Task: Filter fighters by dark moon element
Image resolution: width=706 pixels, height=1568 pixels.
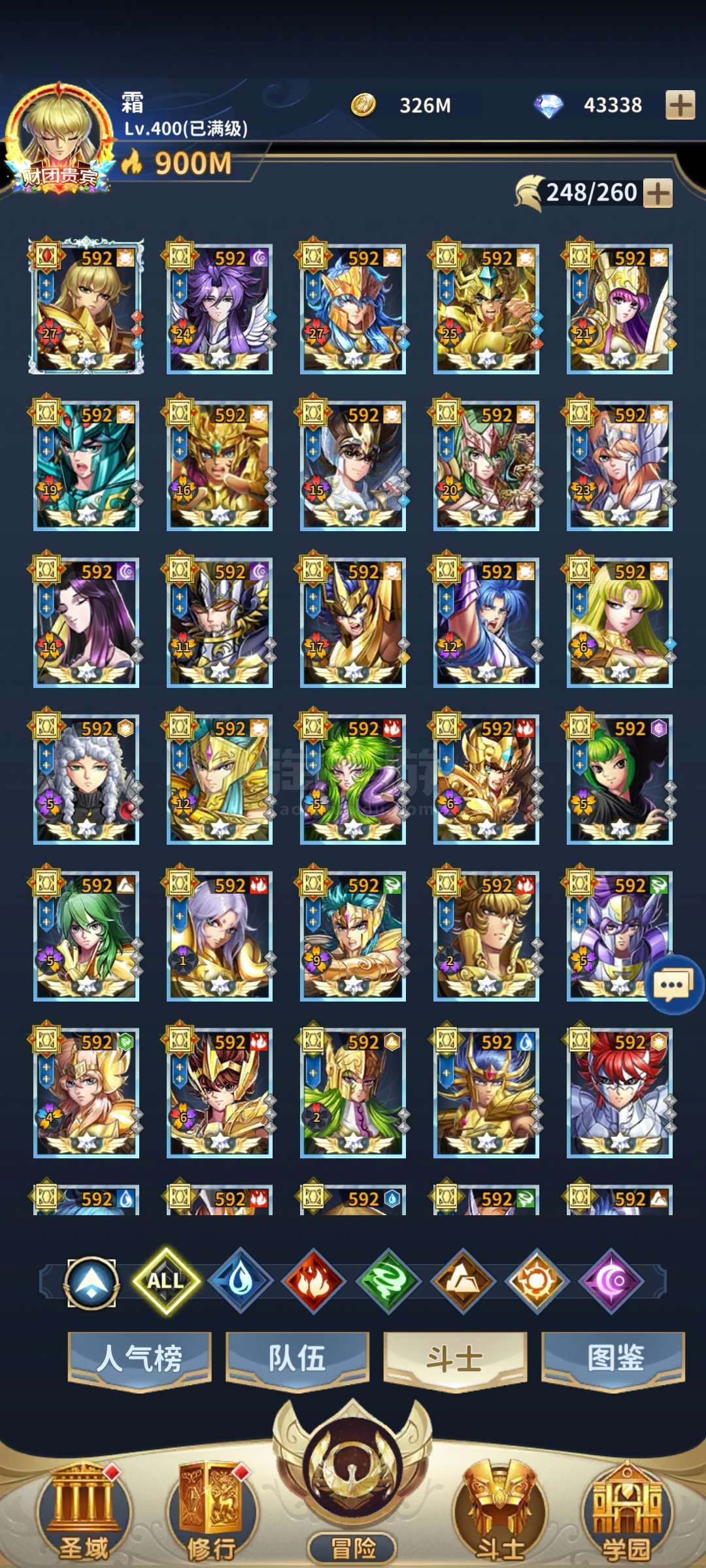Action: click(x=612, y=1281)
